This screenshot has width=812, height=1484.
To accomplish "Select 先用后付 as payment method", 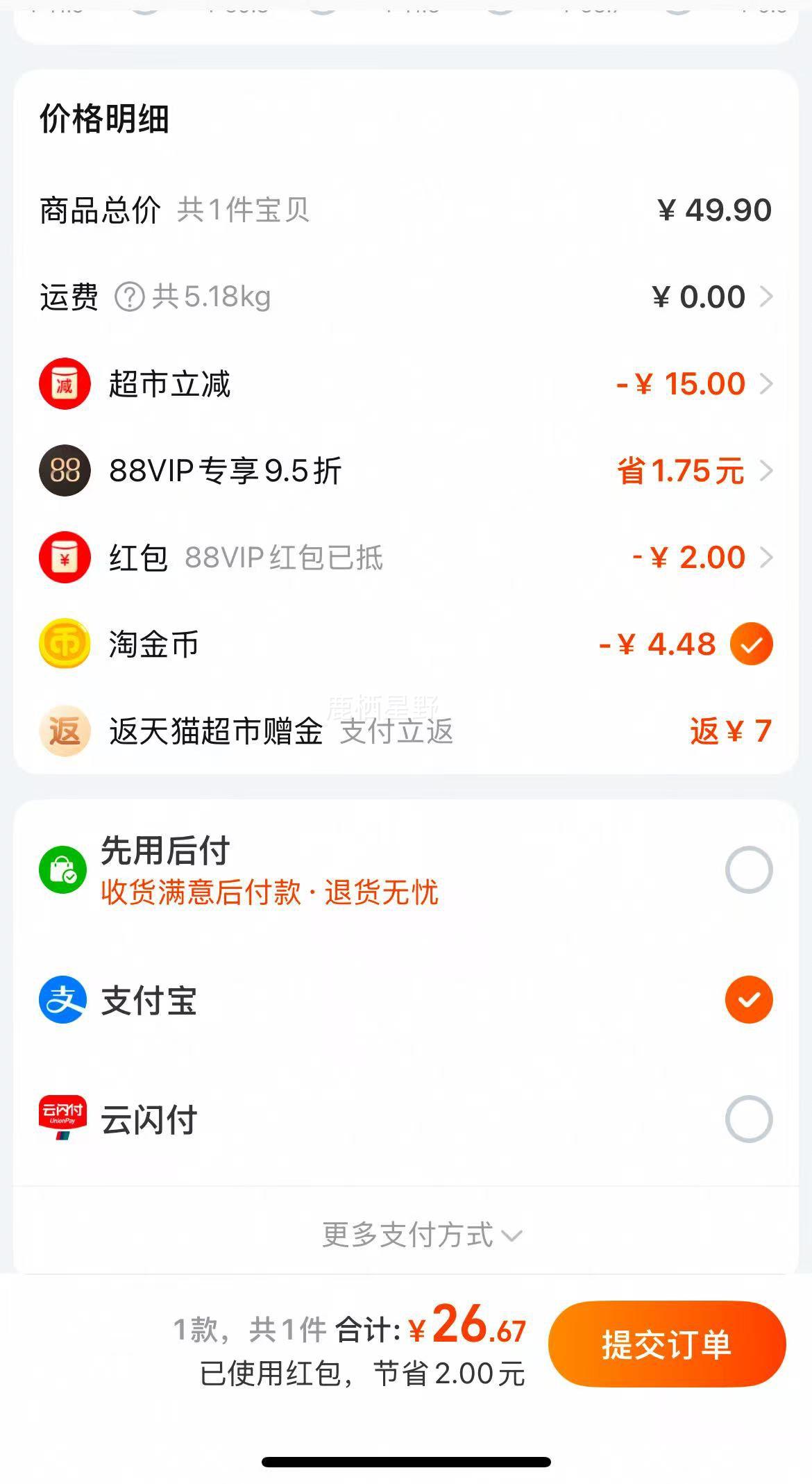I will 406,869.
